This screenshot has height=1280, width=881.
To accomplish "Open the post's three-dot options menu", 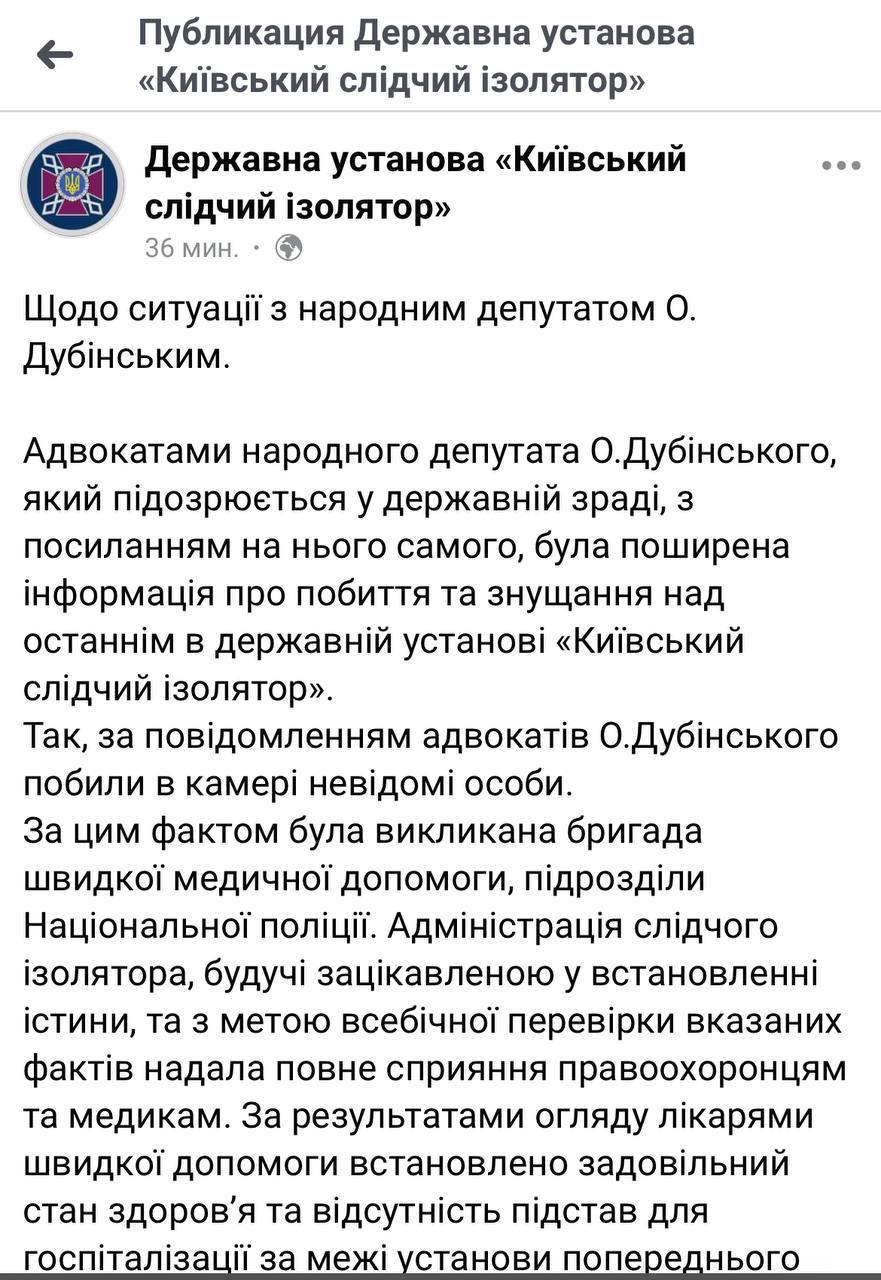I will [x=840, y=166].
